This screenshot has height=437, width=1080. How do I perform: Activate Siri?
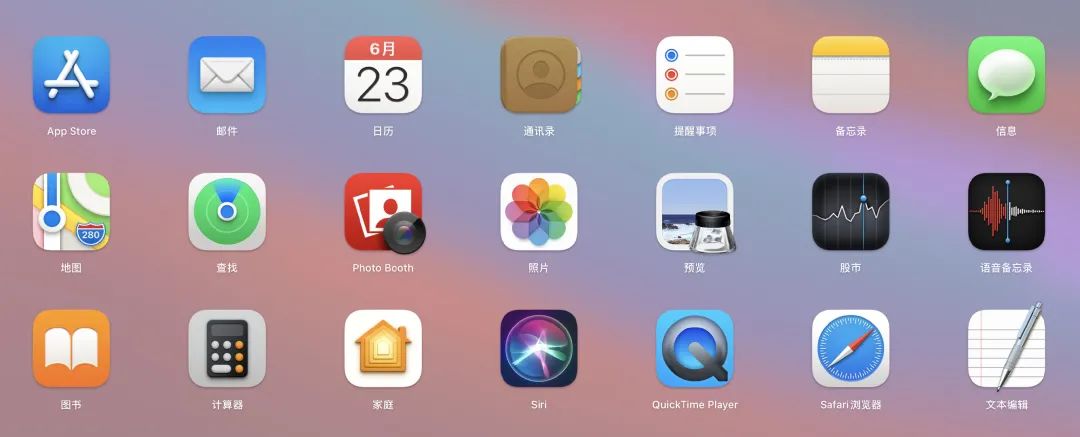(539, 348)
